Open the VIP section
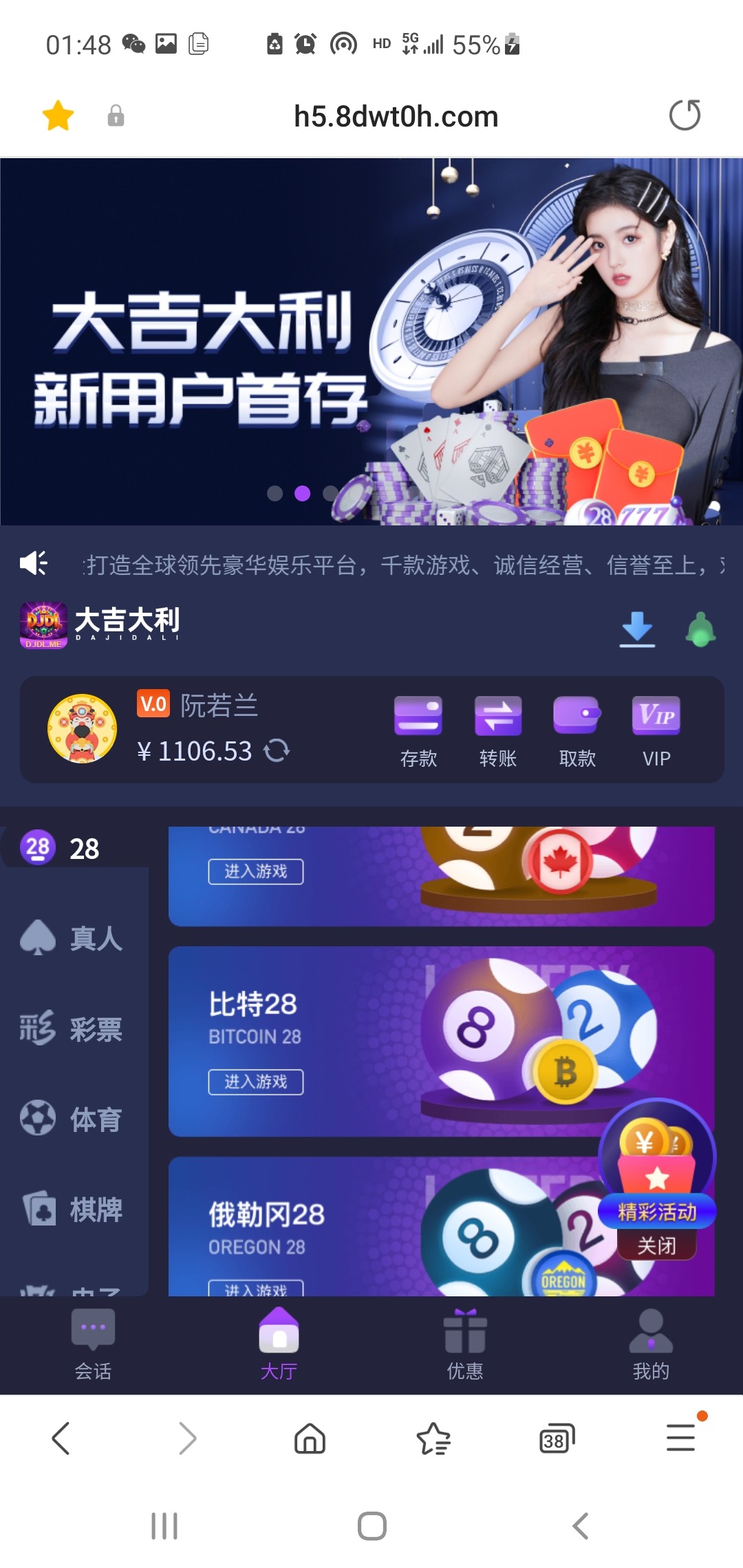 click(656, 731)
